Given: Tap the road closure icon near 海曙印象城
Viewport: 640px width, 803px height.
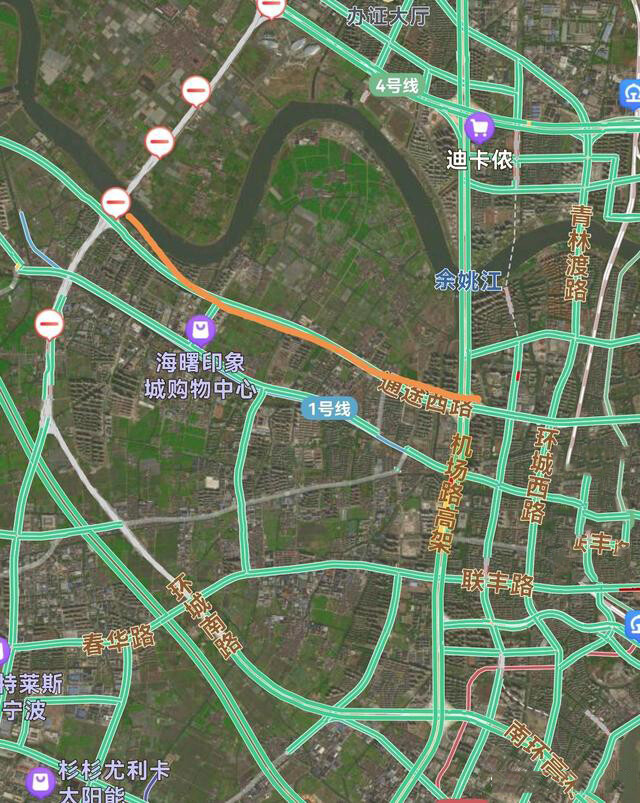Looking at the screenshot, I should (49, 323).
